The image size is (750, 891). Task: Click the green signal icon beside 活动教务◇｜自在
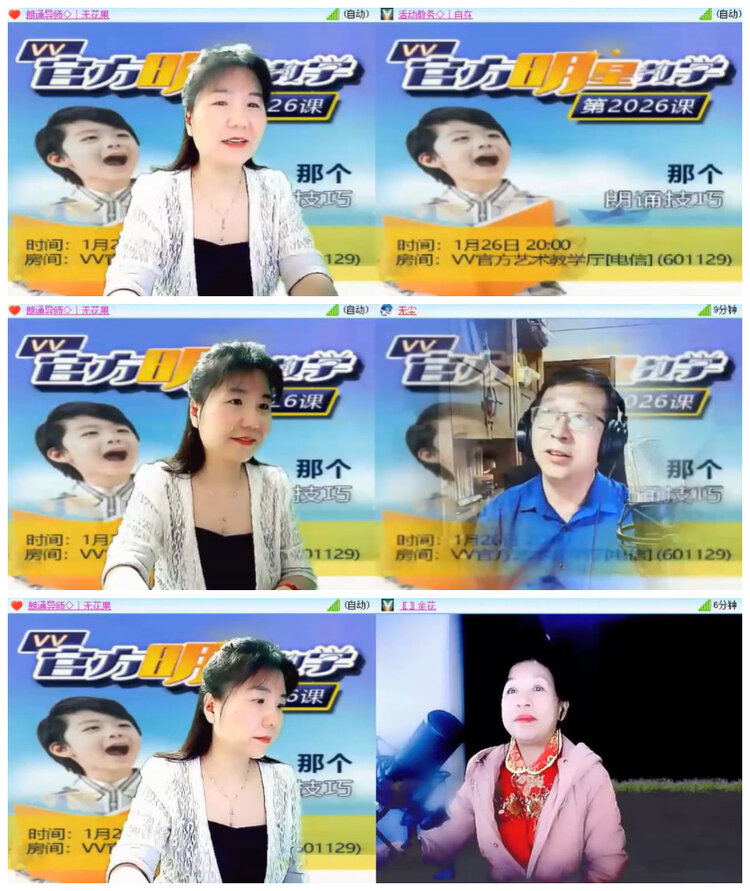click(703, 13)
